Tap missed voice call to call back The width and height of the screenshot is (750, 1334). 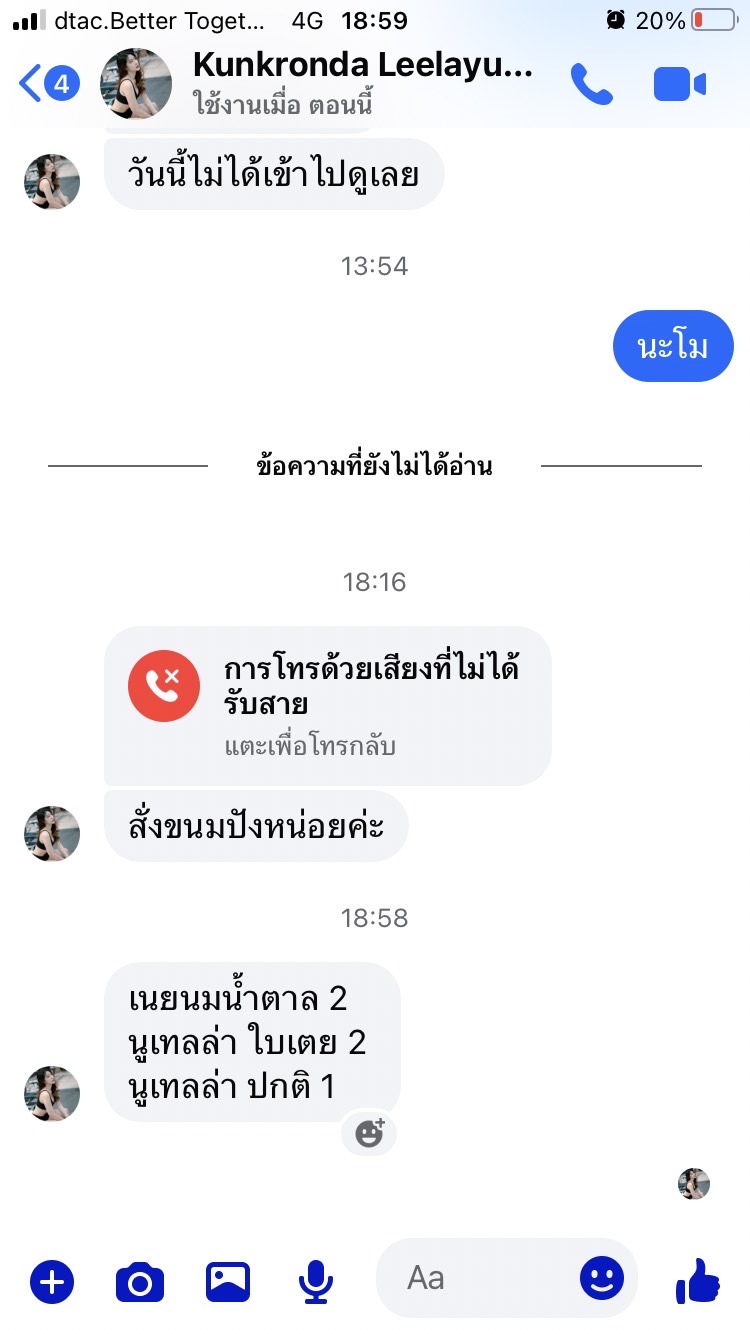click(x=327, y=705)
